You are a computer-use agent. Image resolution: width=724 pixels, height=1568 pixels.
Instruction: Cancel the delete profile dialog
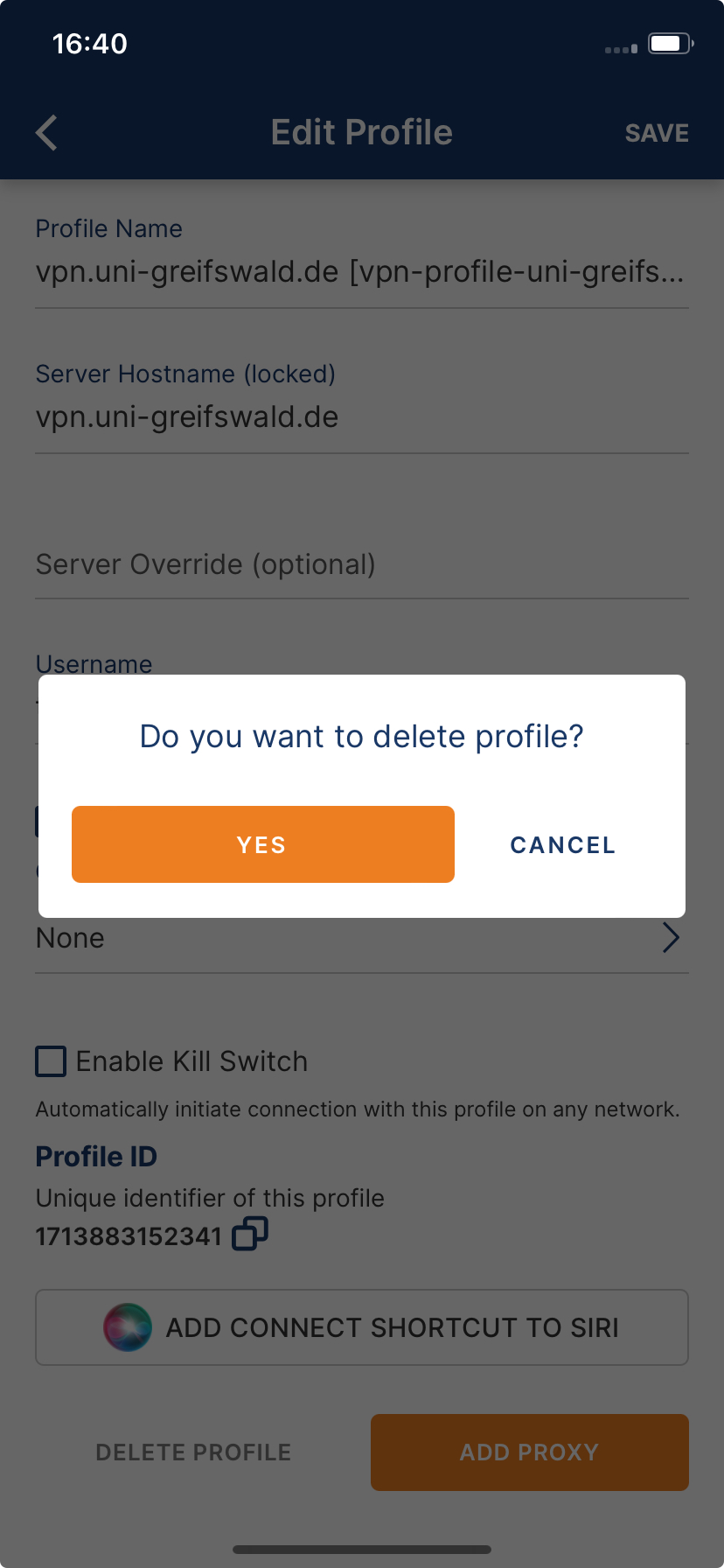(x=563, y=845)
